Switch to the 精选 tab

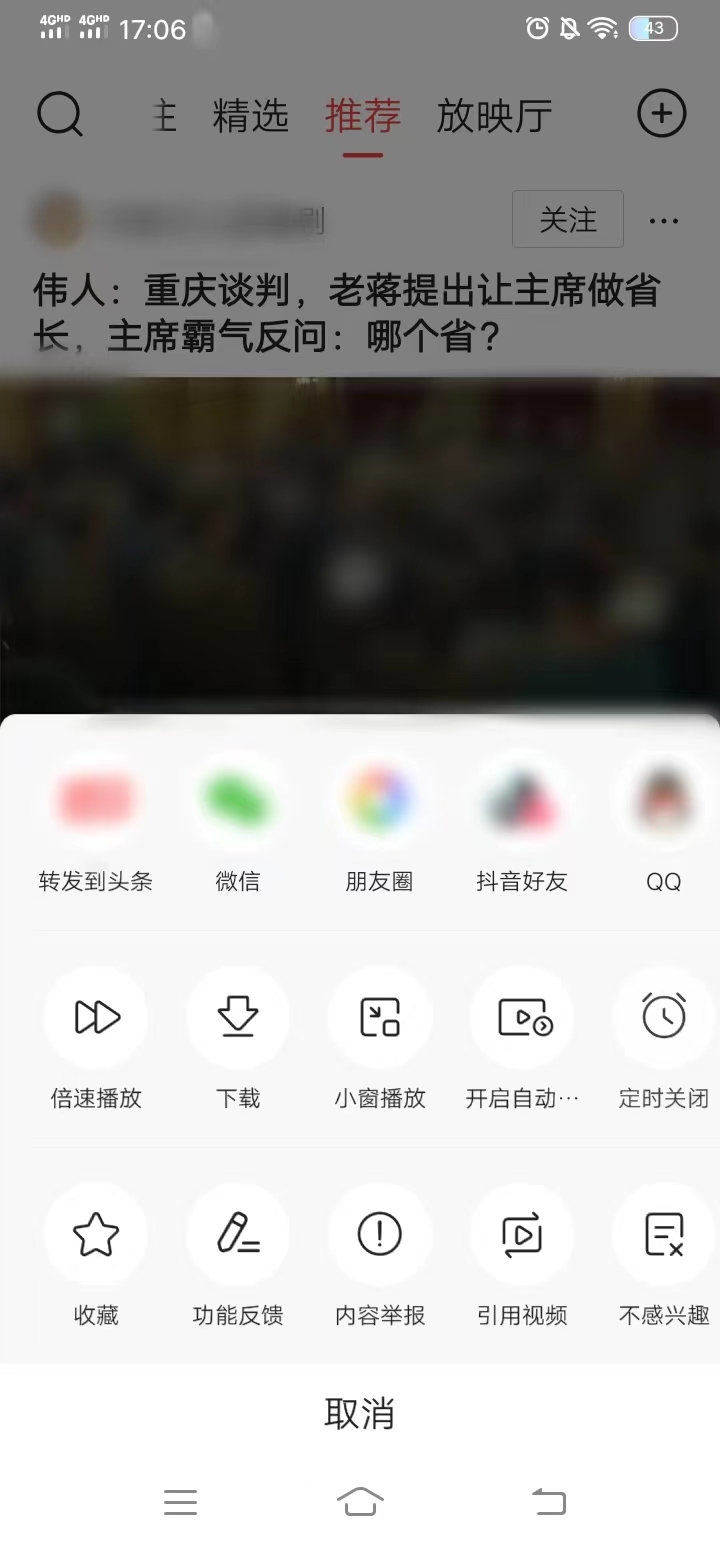pos(249,114)
